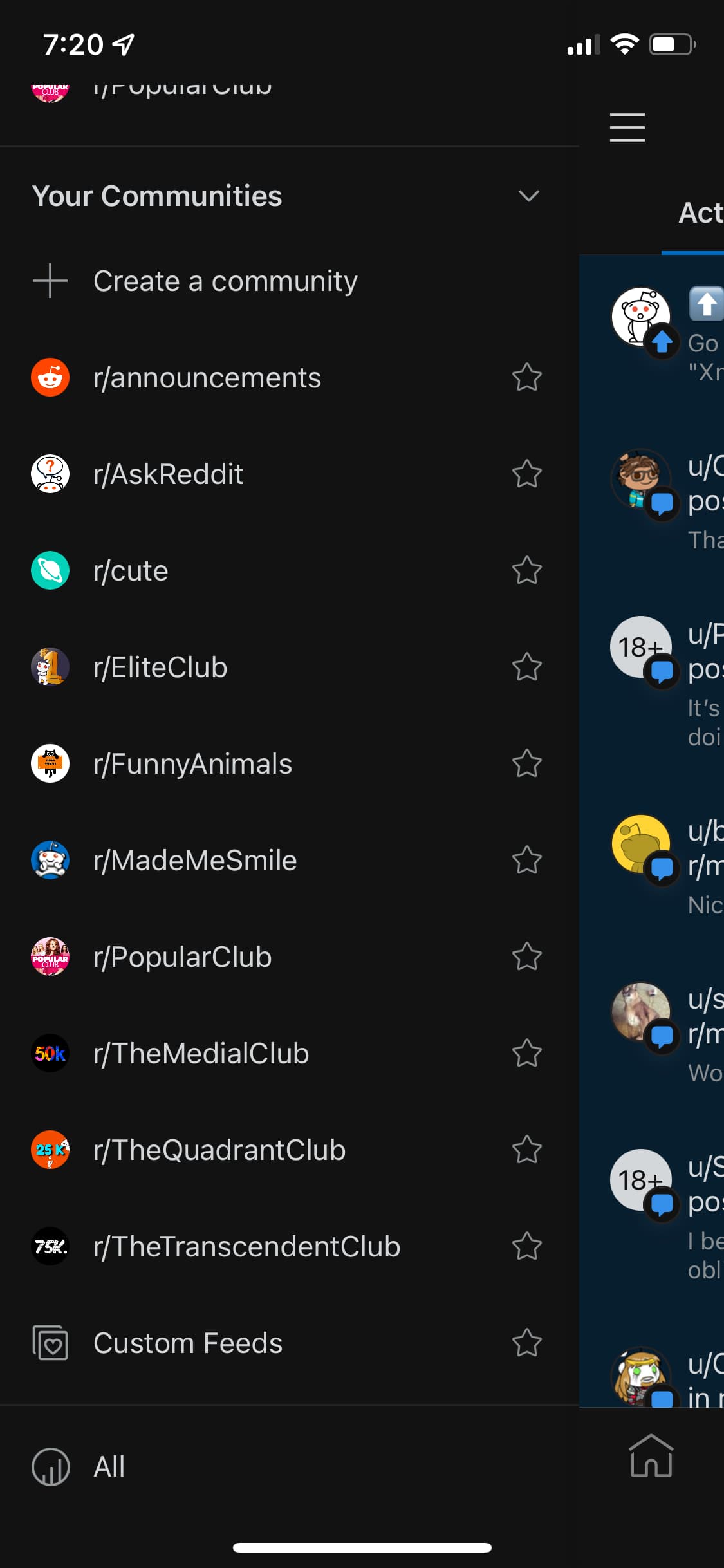Image resolution: width=724 pixels, height=1568 pixels.
Task: Favorite r/AskReddit with its star
Action: point(526,474)
